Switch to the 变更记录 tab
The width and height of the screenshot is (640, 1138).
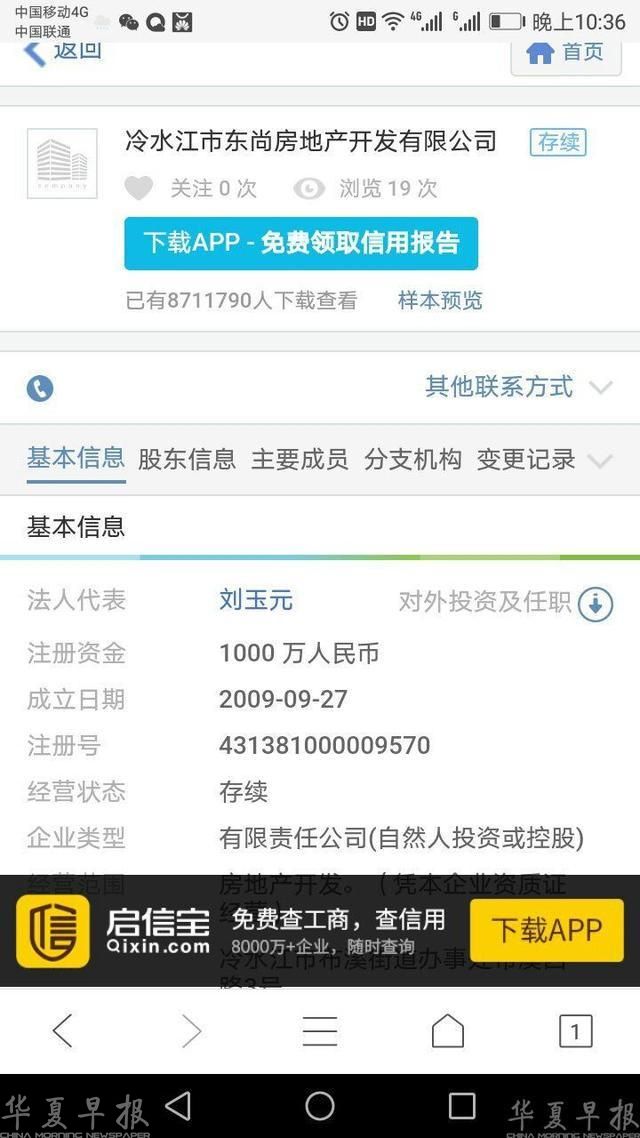tap(526, 459)
